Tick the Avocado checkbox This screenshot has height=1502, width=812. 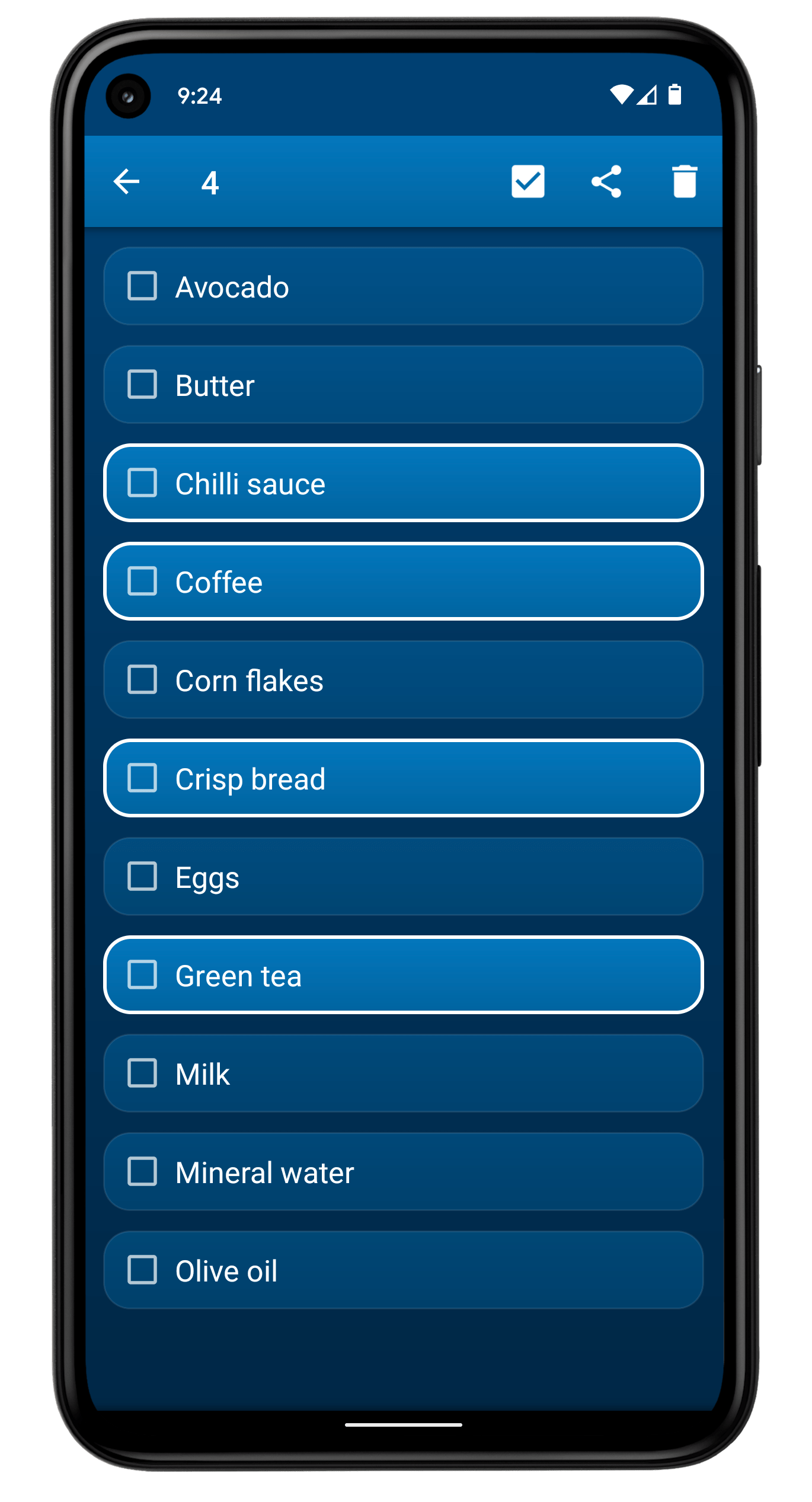[142, 286]
